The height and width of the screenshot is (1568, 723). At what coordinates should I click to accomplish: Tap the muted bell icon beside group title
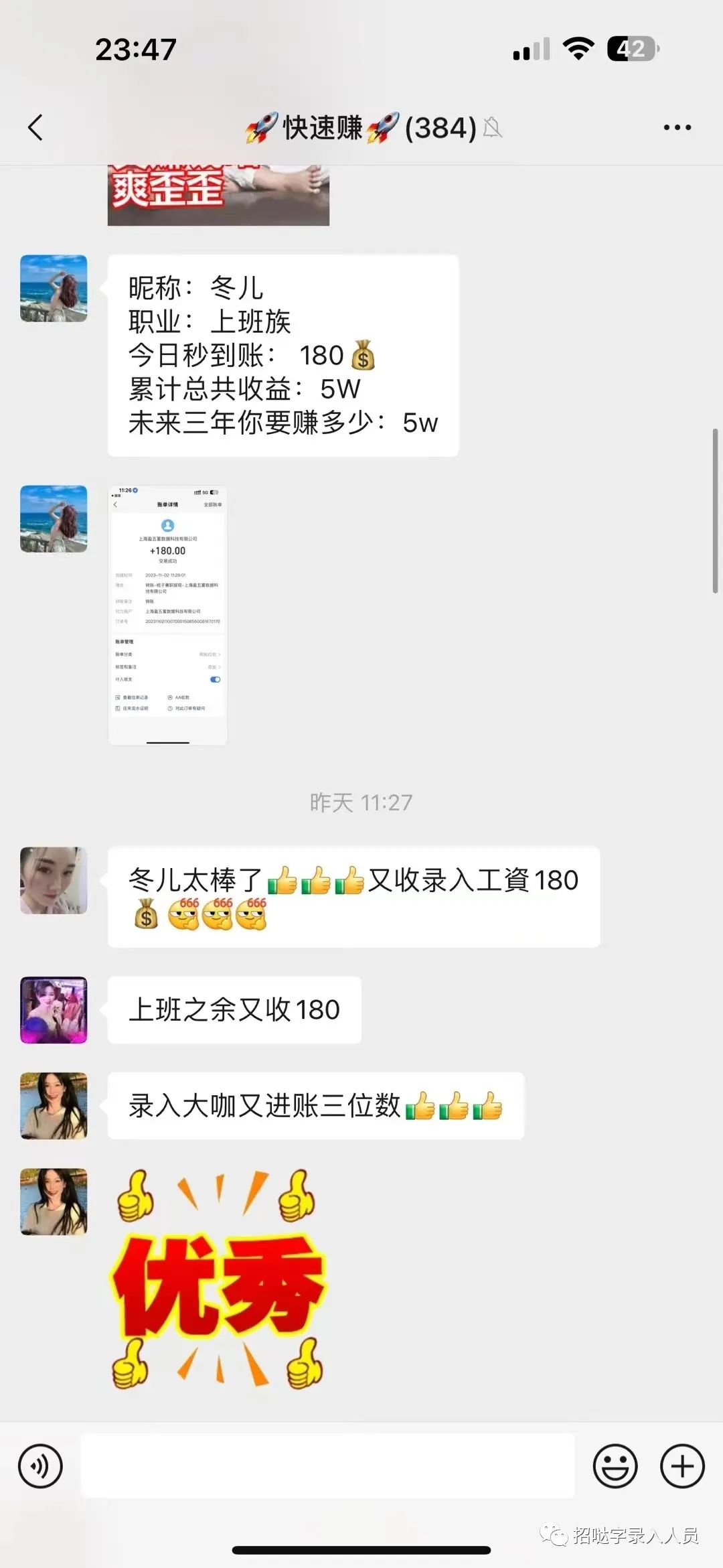[x=493, y=127]
